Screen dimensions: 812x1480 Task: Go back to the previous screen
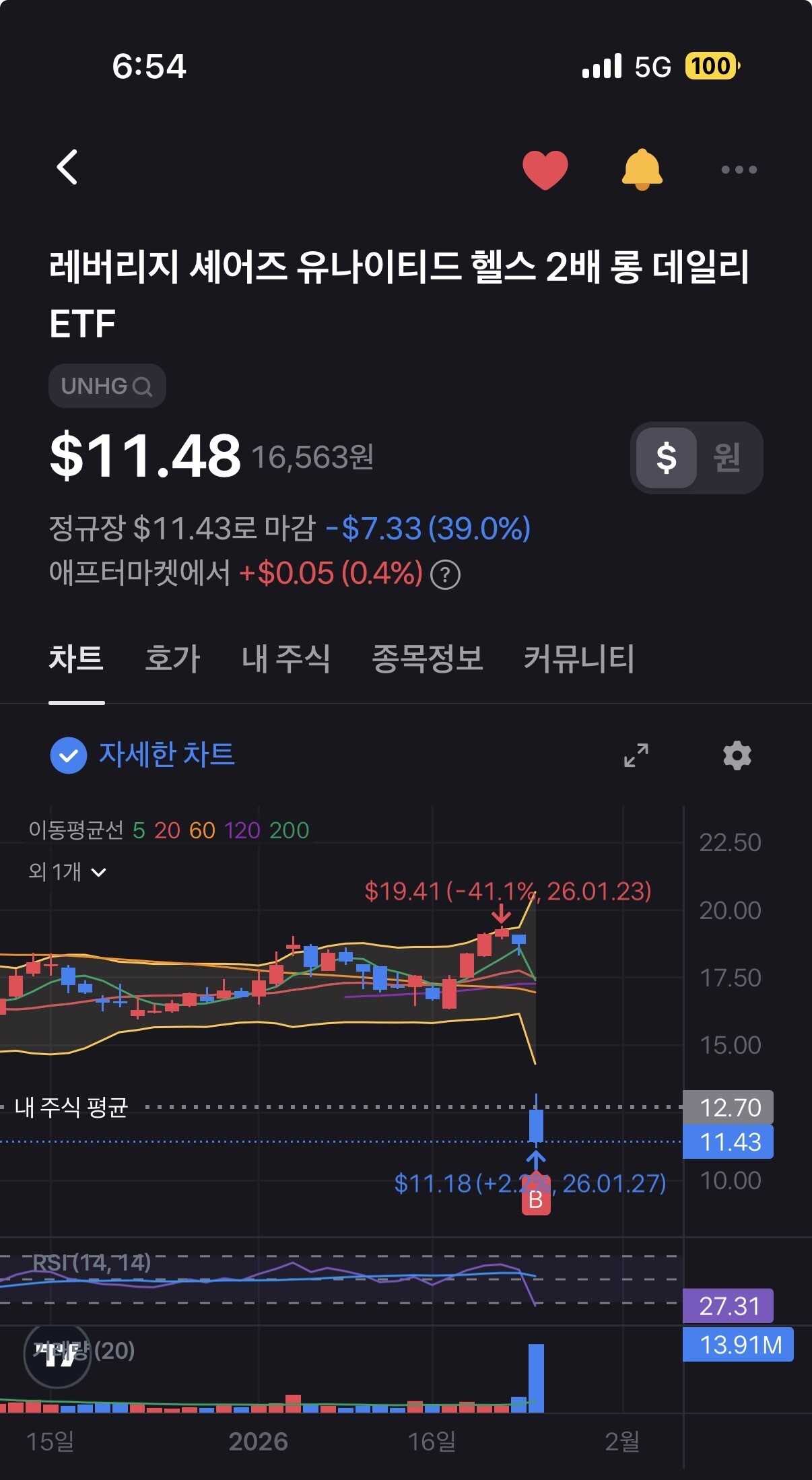(67, 168)
